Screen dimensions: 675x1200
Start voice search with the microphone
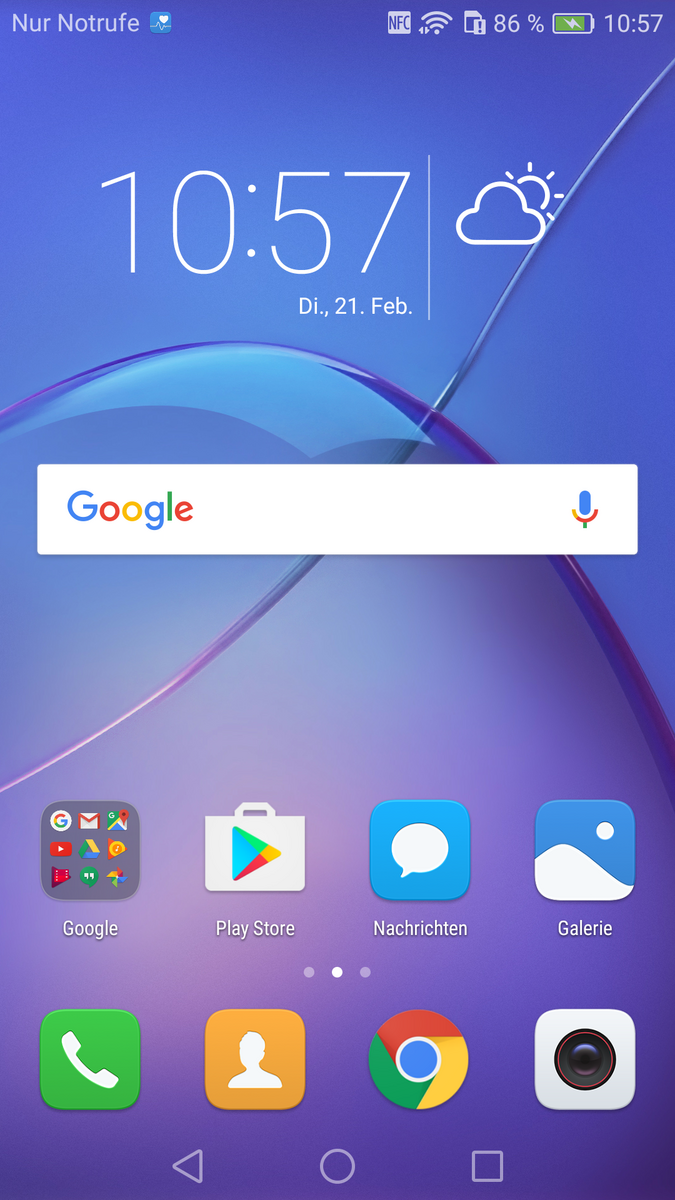coord(585,509)
